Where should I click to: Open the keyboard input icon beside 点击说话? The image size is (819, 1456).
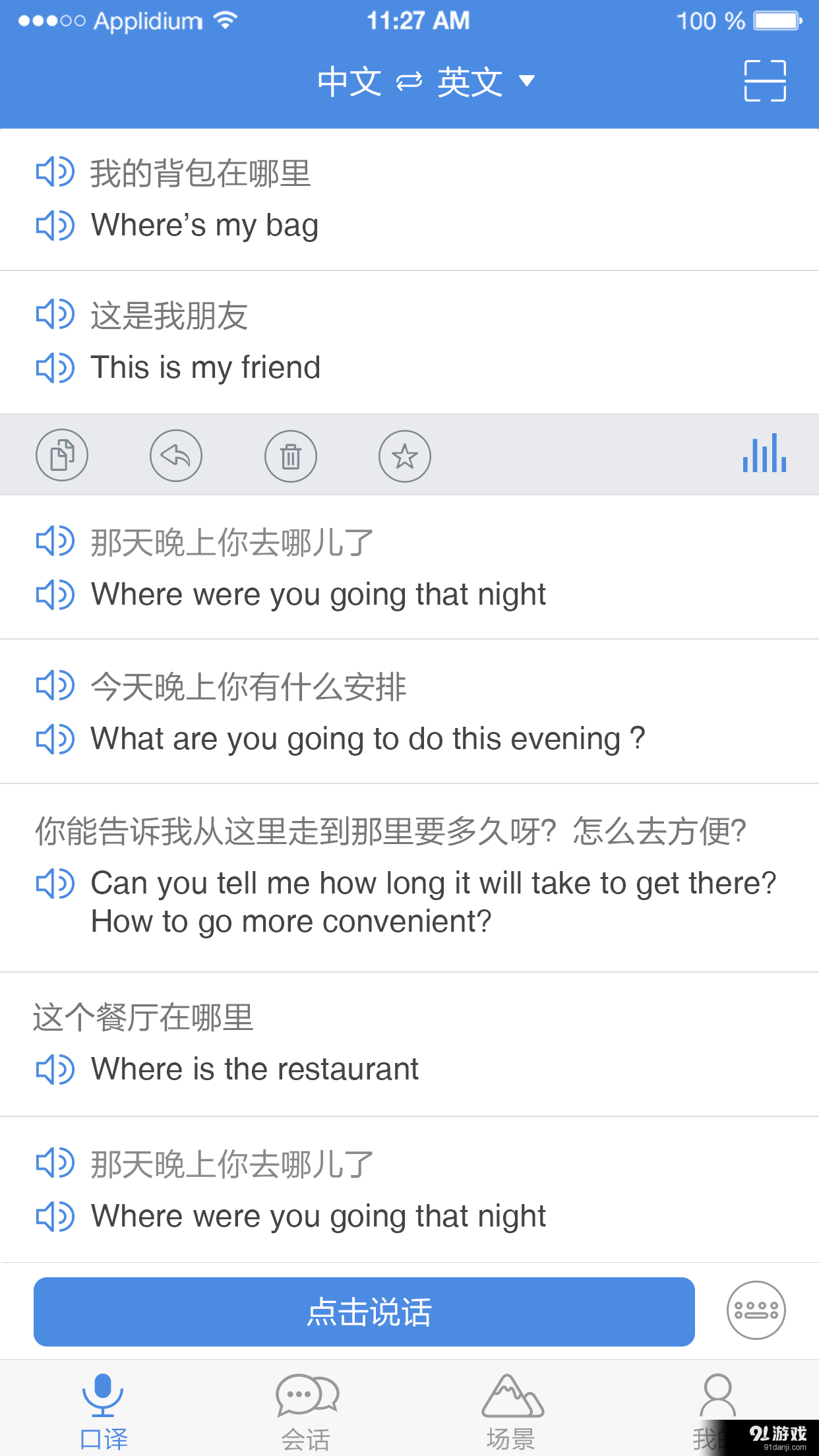(756, 1311)
